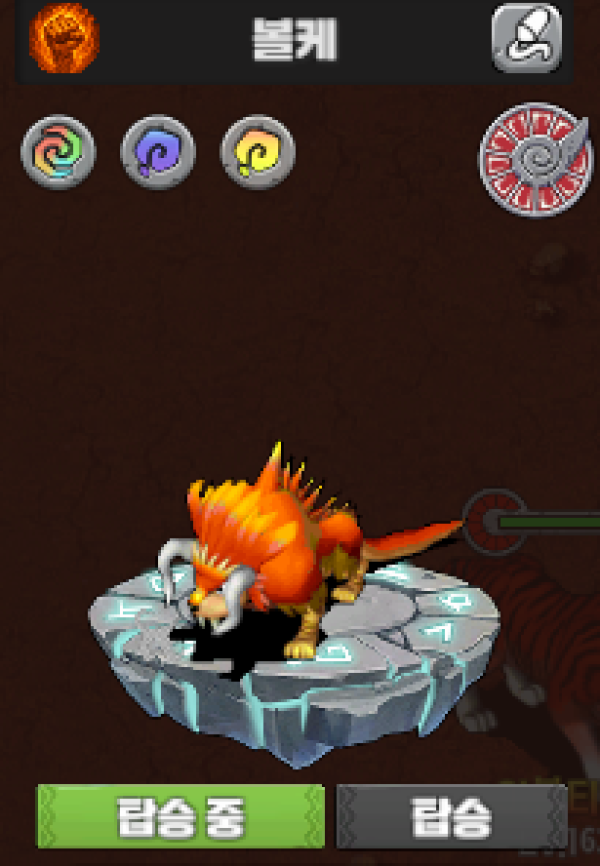
Task: Tap the green 탑승 중 button
Action: (x=180, y=816)
